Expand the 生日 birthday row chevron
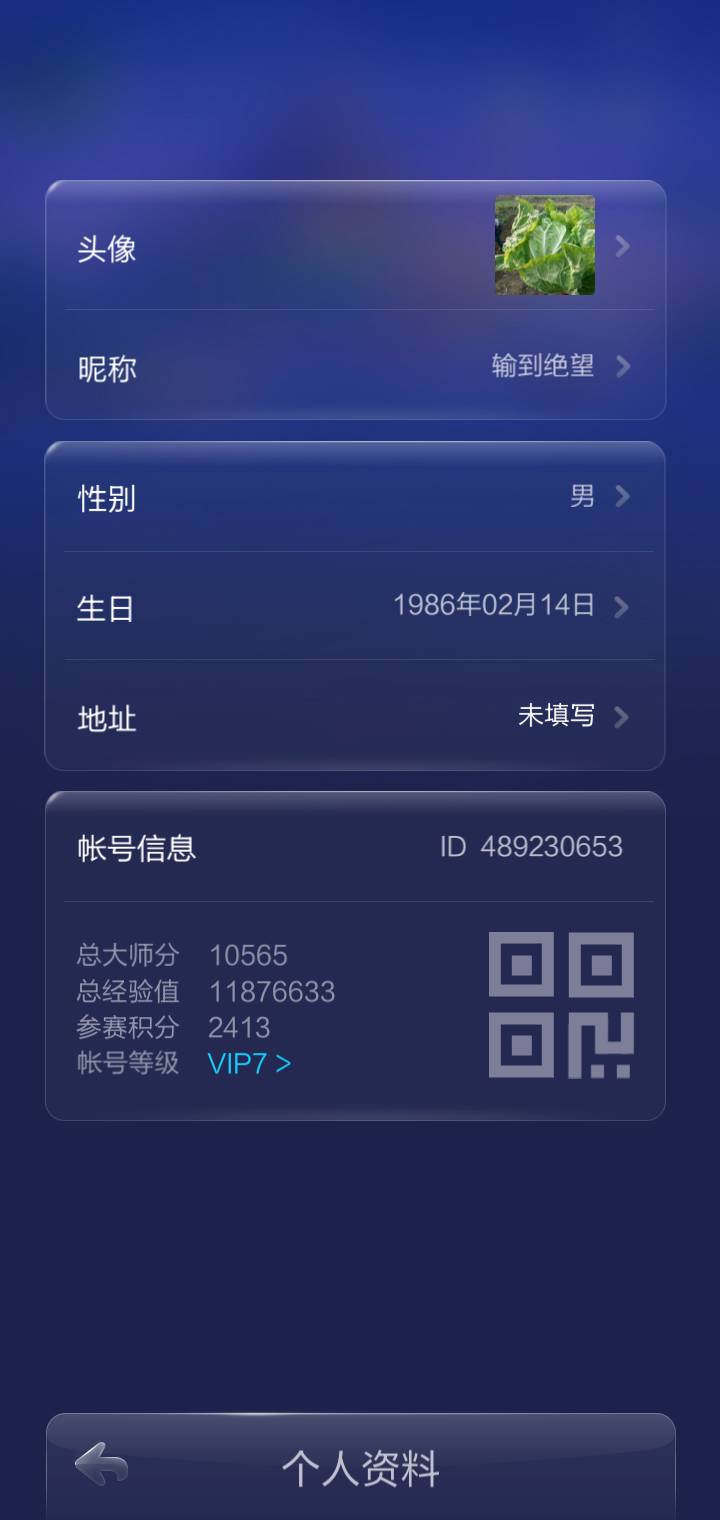The image size is (720, 1520). coord(622,607)
